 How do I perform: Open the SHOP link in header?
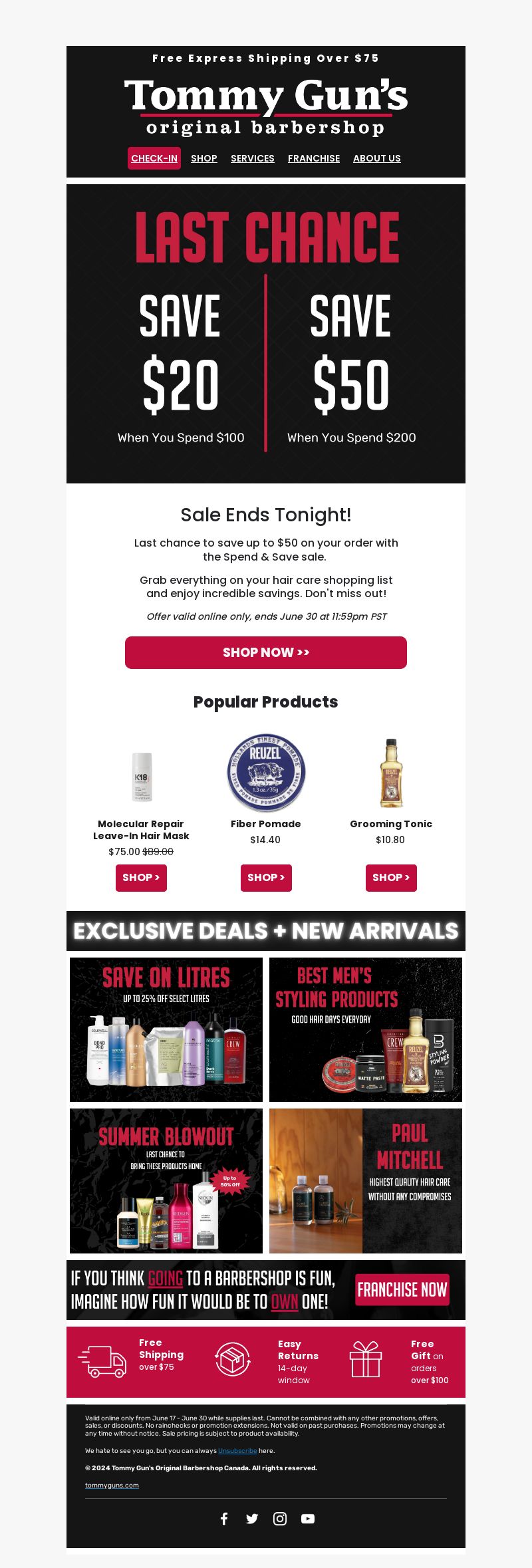pos(204,158)
